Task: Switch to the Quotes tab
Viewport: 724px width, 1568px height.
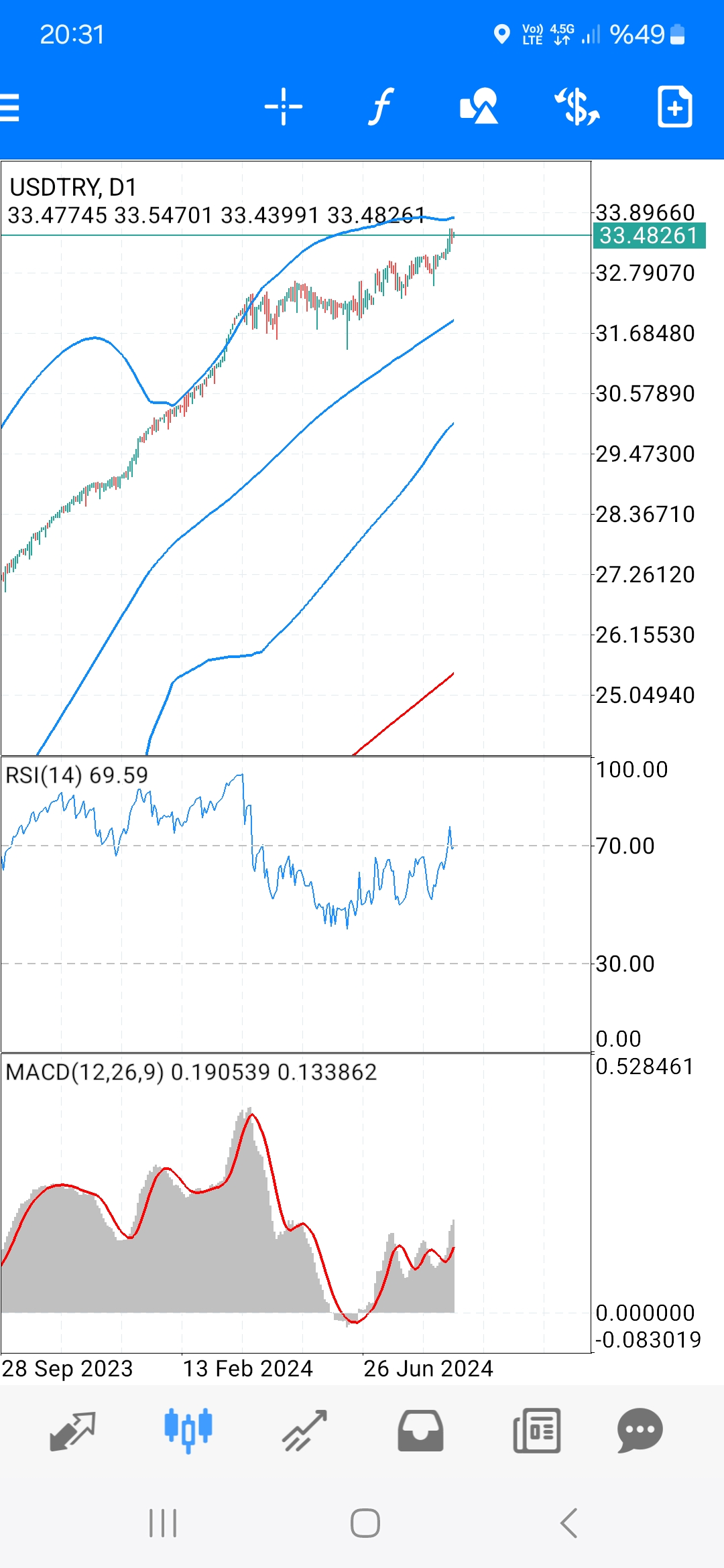Action: point(72,1431)
